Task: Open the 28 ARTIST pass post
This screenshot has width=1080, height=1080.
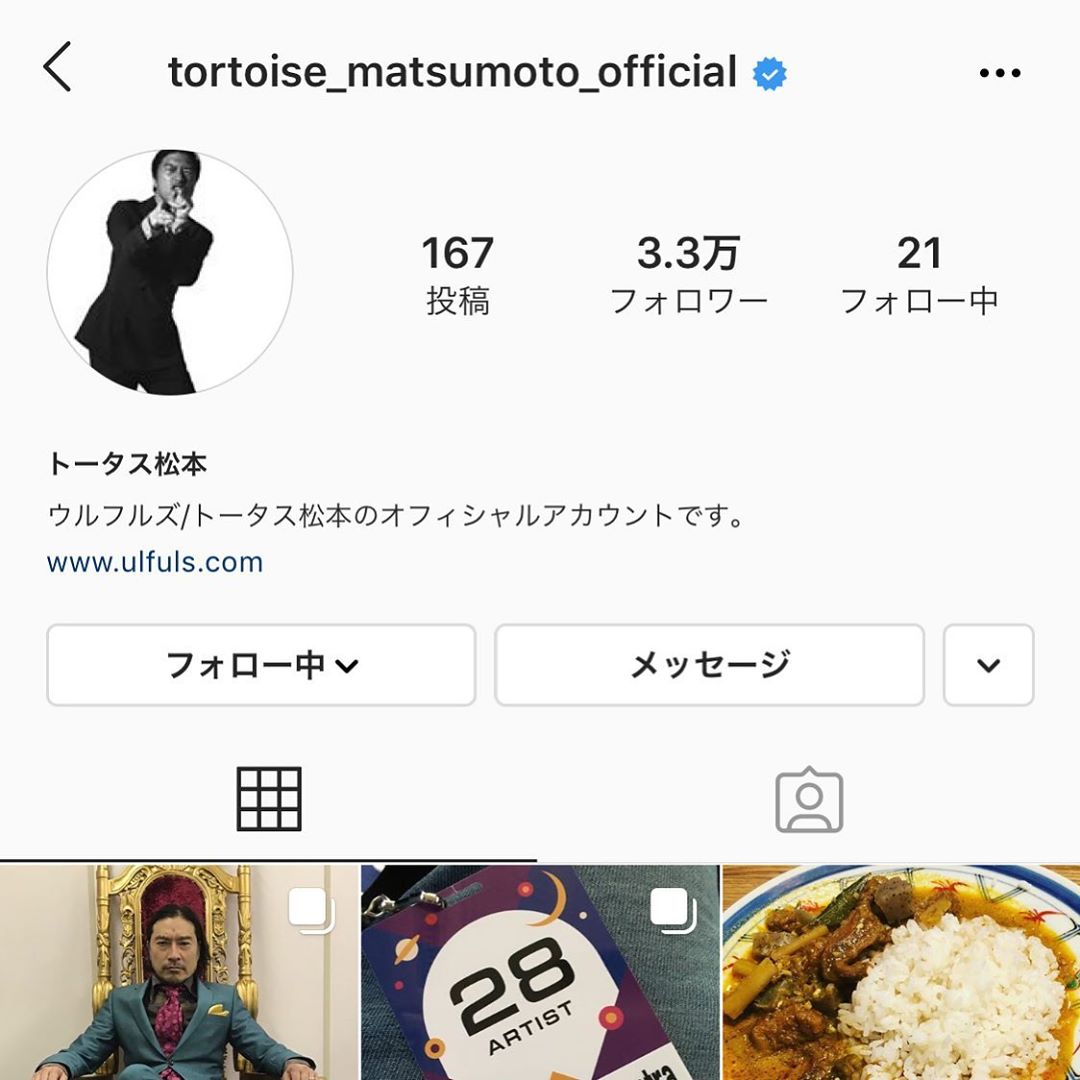Action: click(540, 972)
